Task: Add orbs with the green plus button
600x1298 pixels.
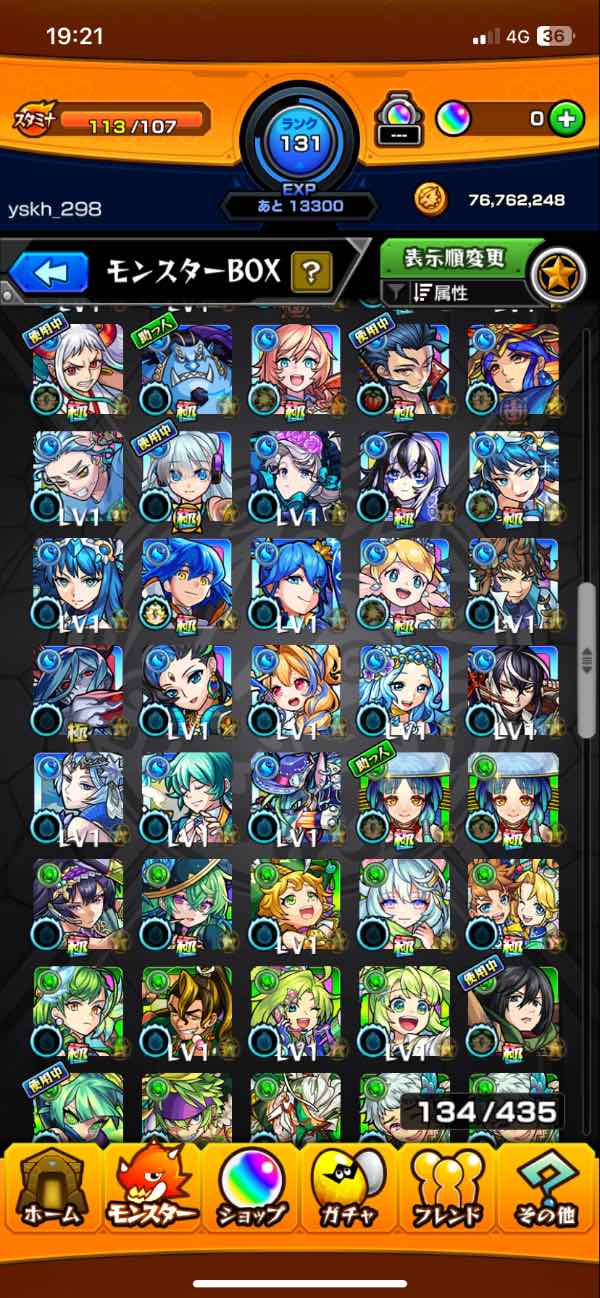Action: pyautogui.click(x=566, y=119)
